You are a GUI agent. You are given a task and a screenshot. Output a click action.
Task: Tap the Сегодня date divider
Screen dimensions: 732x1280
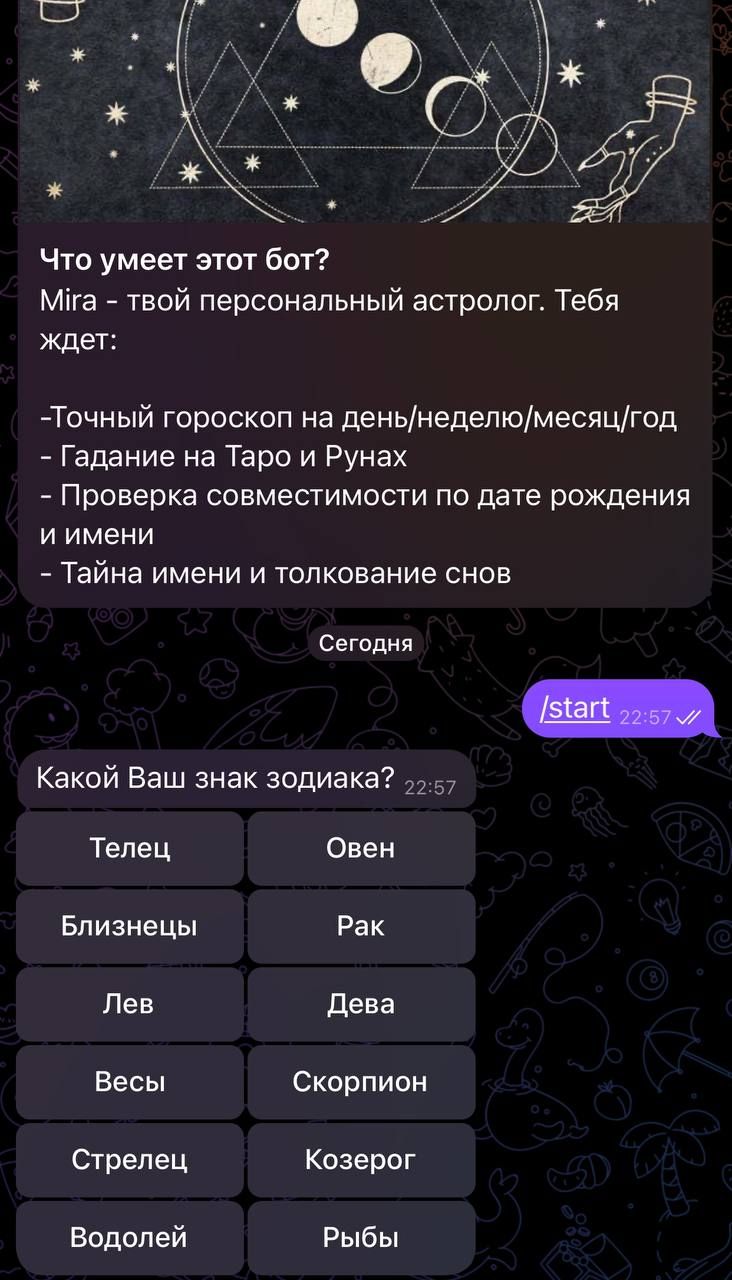[x=365, y=643]
